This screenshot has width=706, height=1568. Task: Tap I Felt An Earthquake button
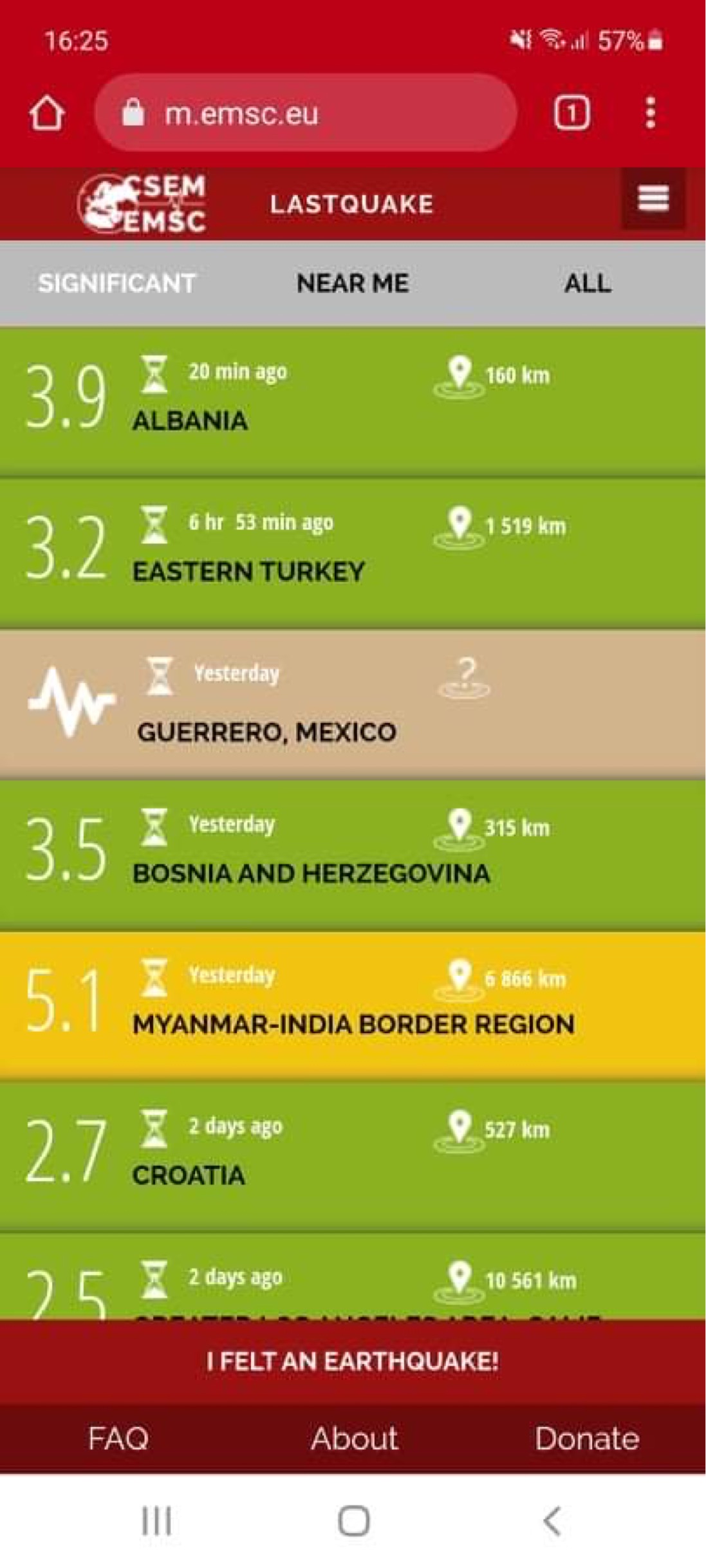click(353, 1361)
